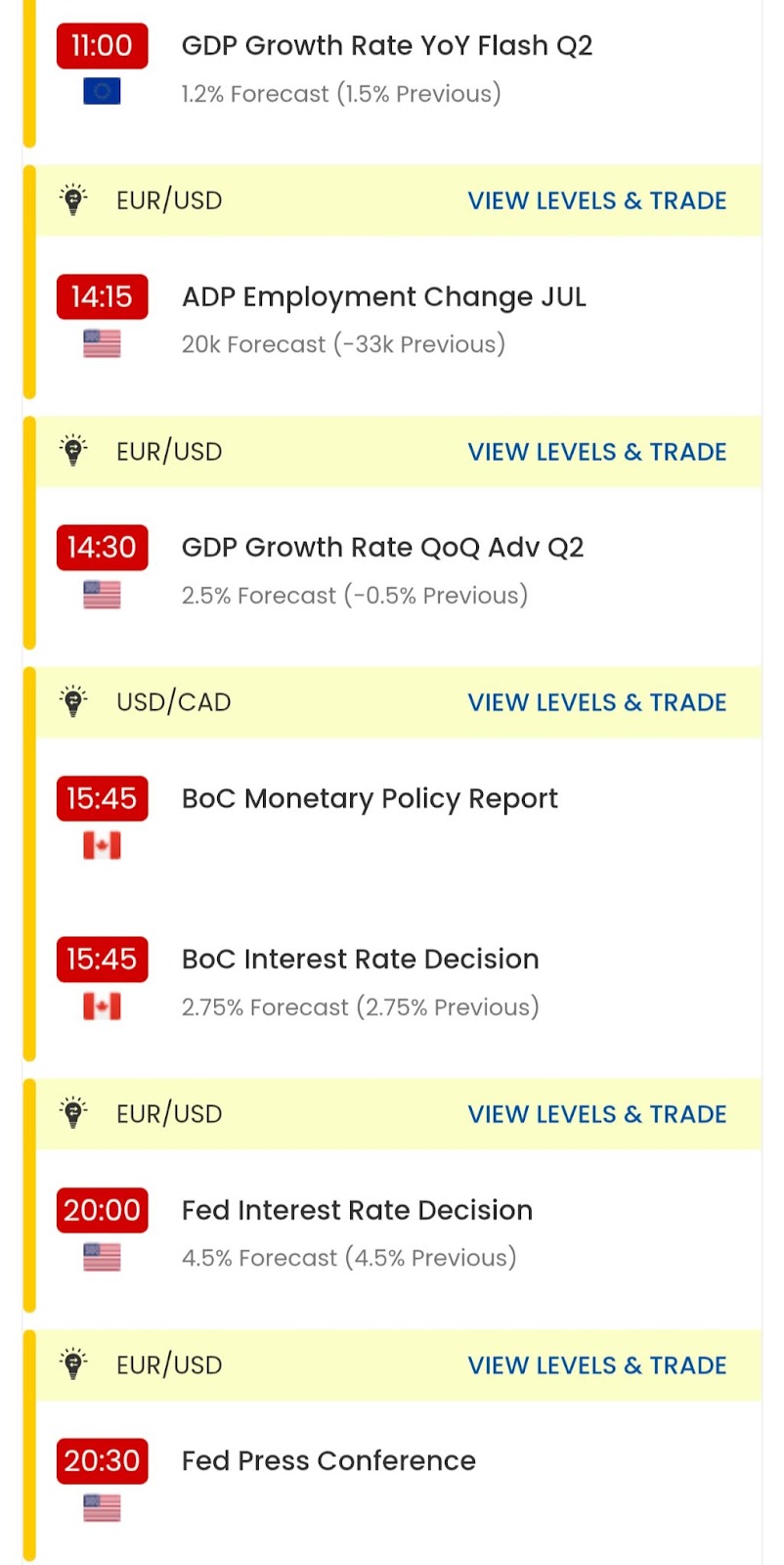Open the BoC Interest Rate Decision event
Screen dimensions: 784x1565
pos(360,959)
